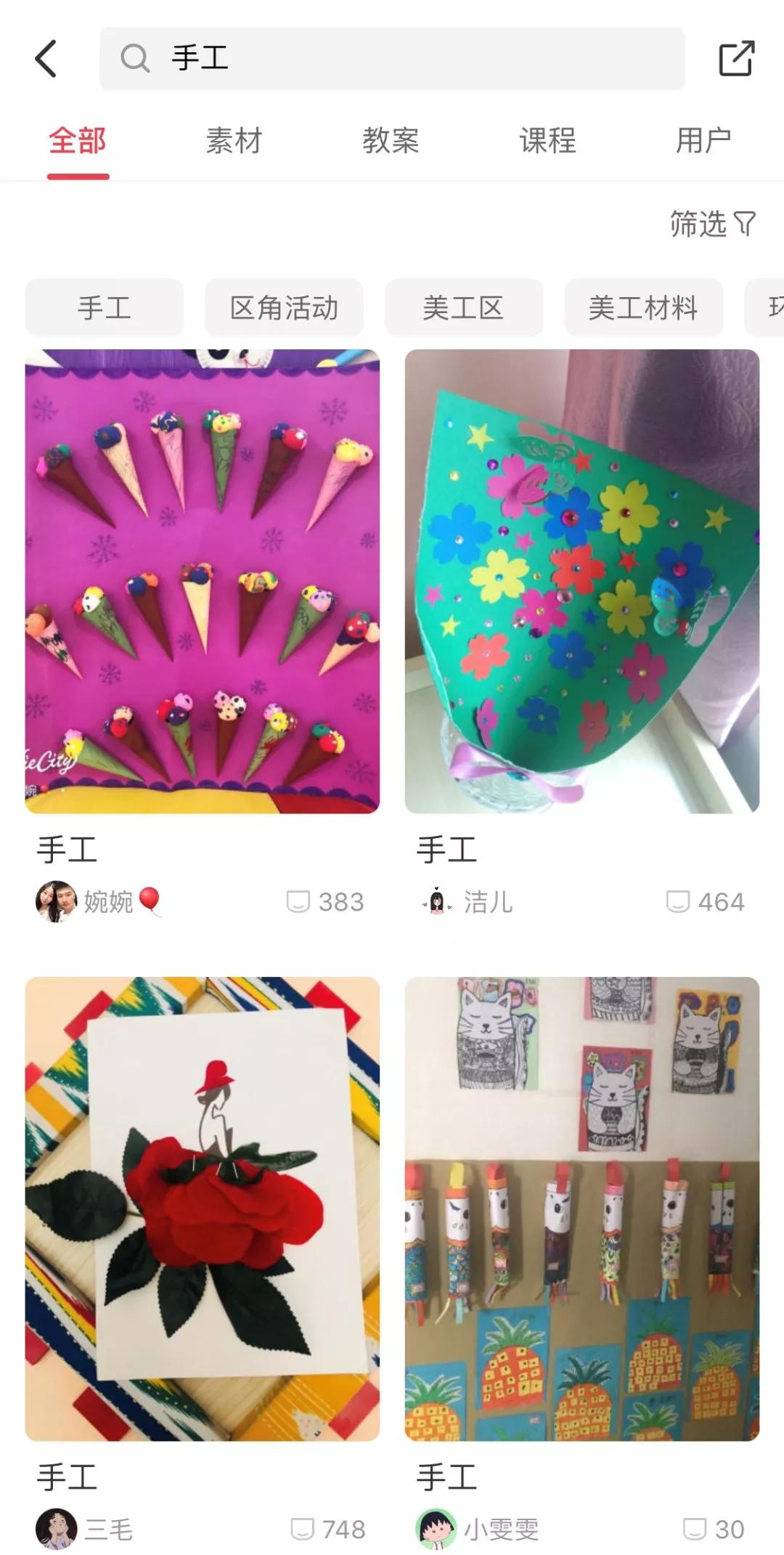Choose the 美工区 chip

[x=463, y=308]
